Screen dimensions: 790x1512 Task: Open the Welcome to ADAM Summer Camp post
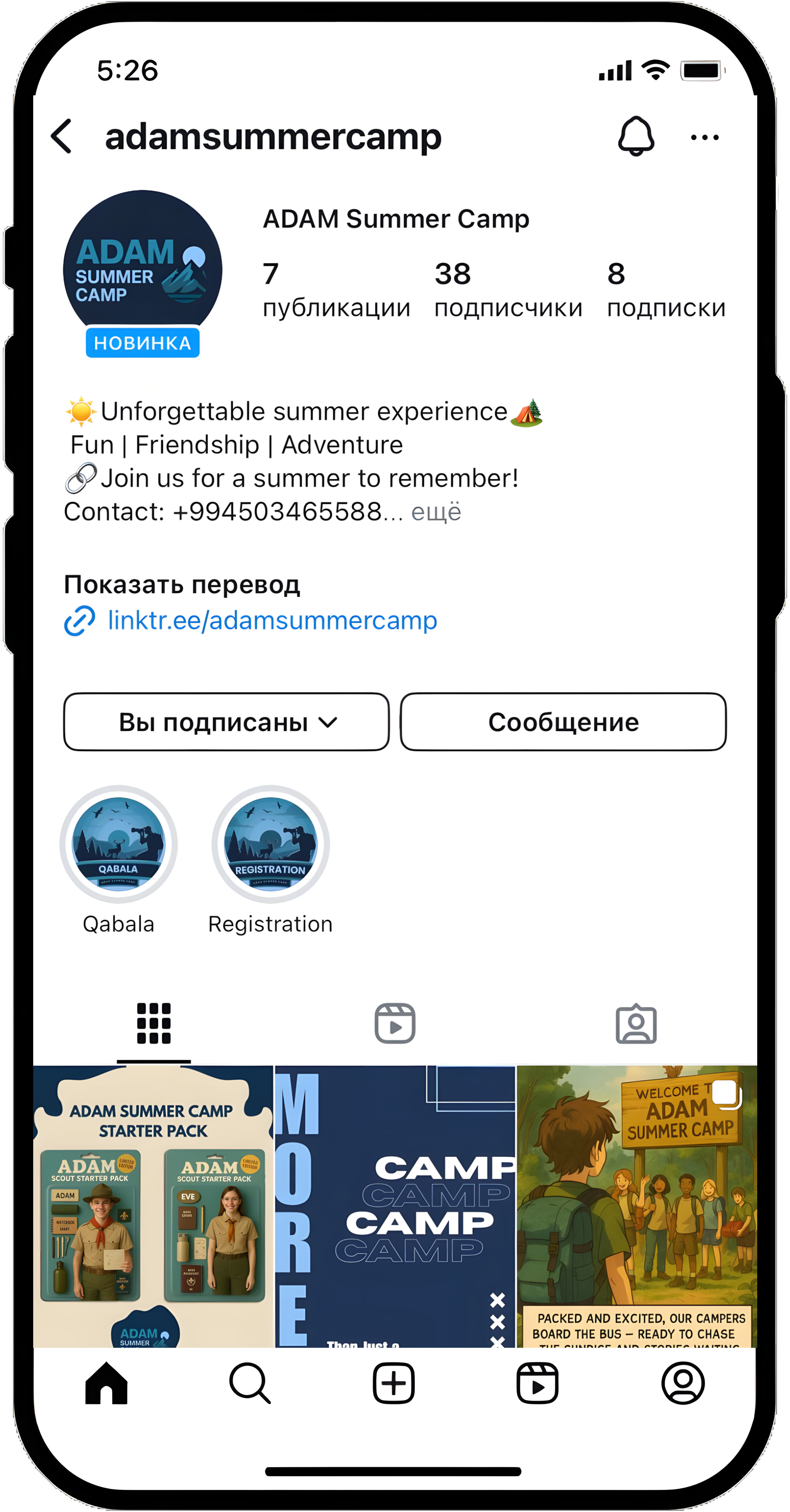(637, 1206)
